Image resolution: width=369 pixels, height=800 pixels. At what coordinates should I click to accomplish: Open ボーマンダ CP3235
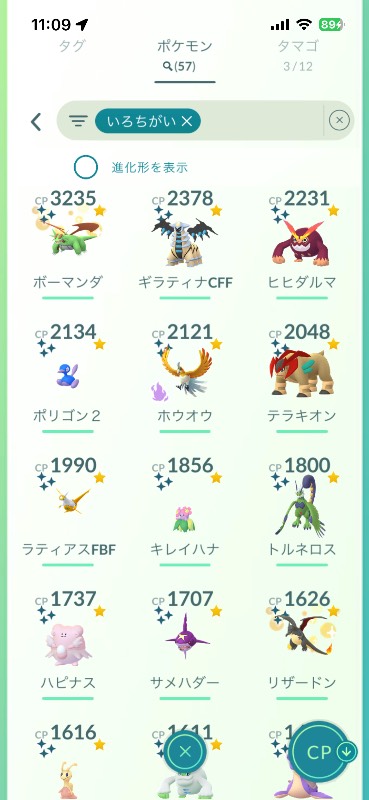(x=68, y=244)
